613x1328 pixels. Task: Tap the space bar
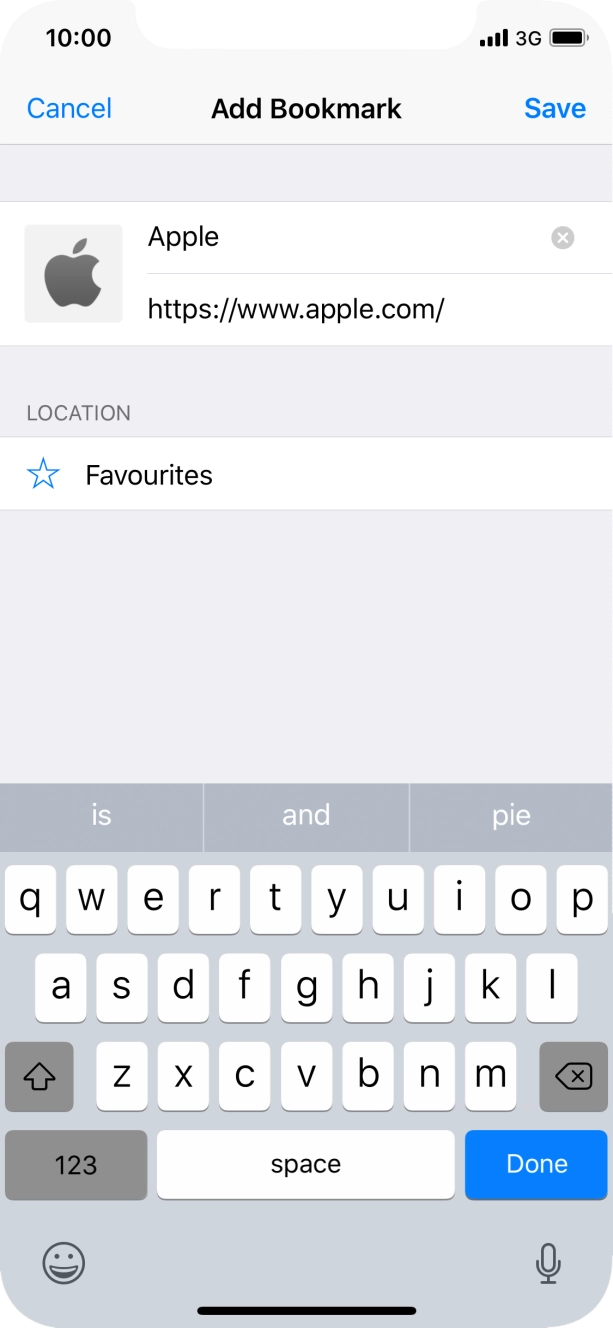tap(306, 1164)
